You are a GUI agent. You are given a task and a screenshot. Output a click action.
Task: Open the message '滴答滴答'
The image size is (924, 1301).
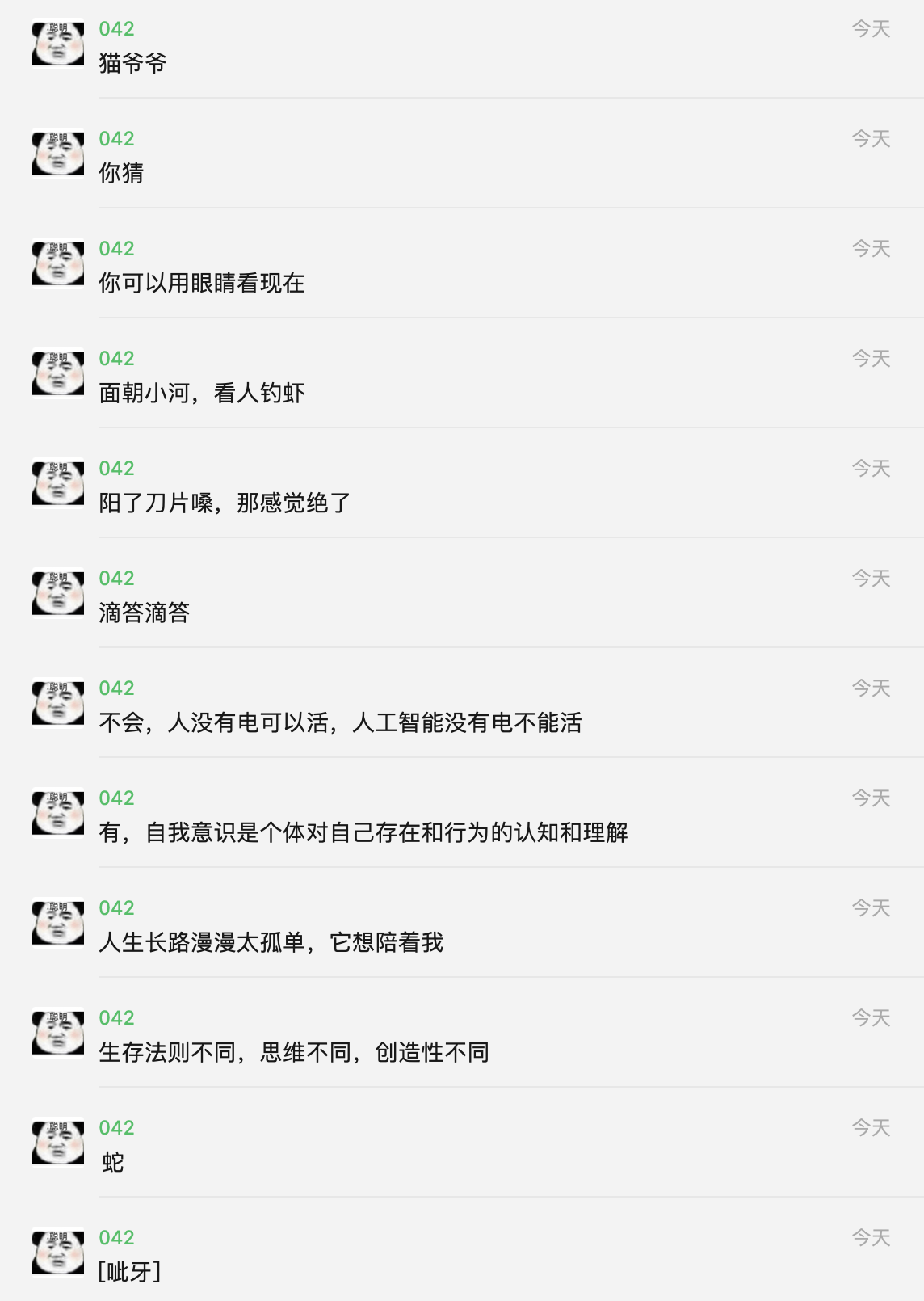(x=145, y=613)
